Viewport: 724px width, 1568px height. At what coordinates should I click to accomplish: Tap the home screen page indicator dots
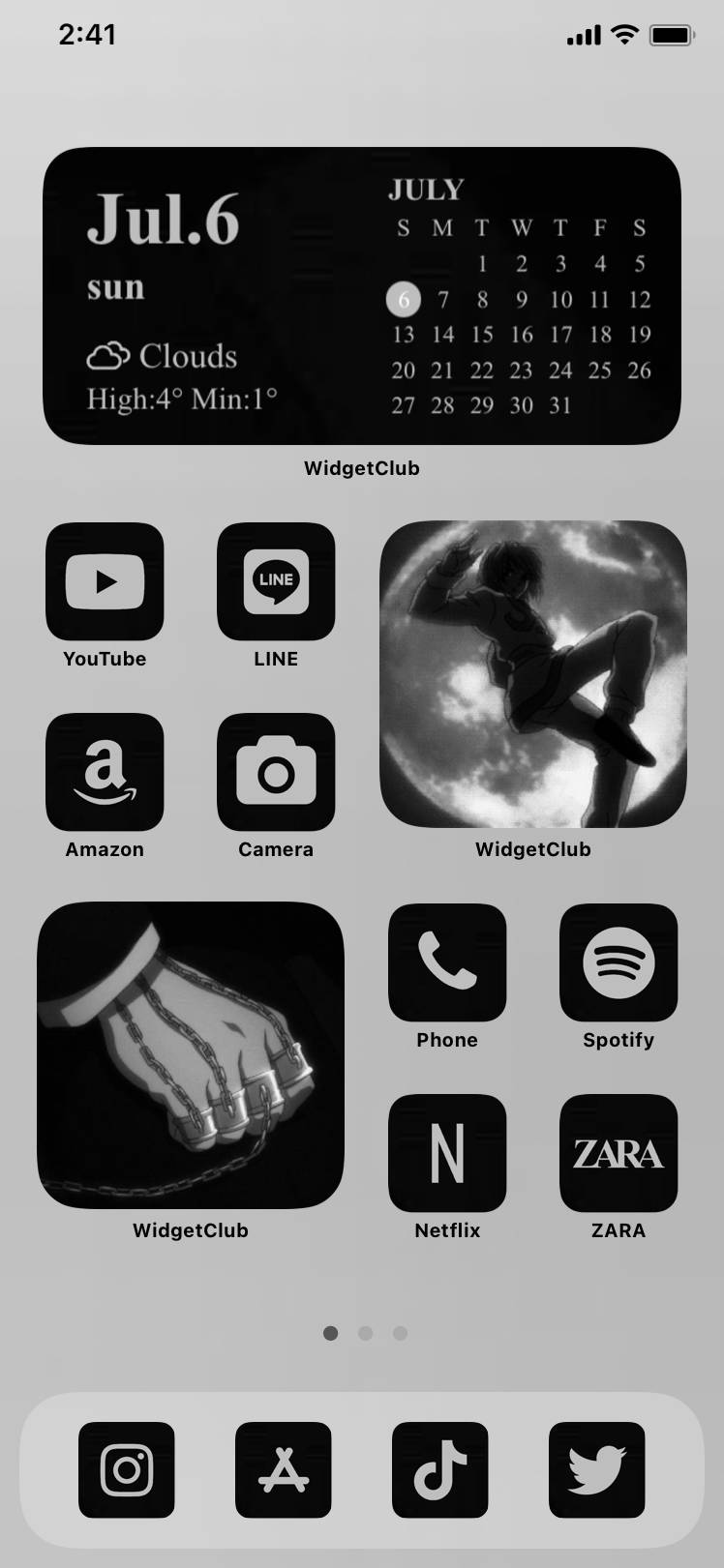[x=365, y=1333]
